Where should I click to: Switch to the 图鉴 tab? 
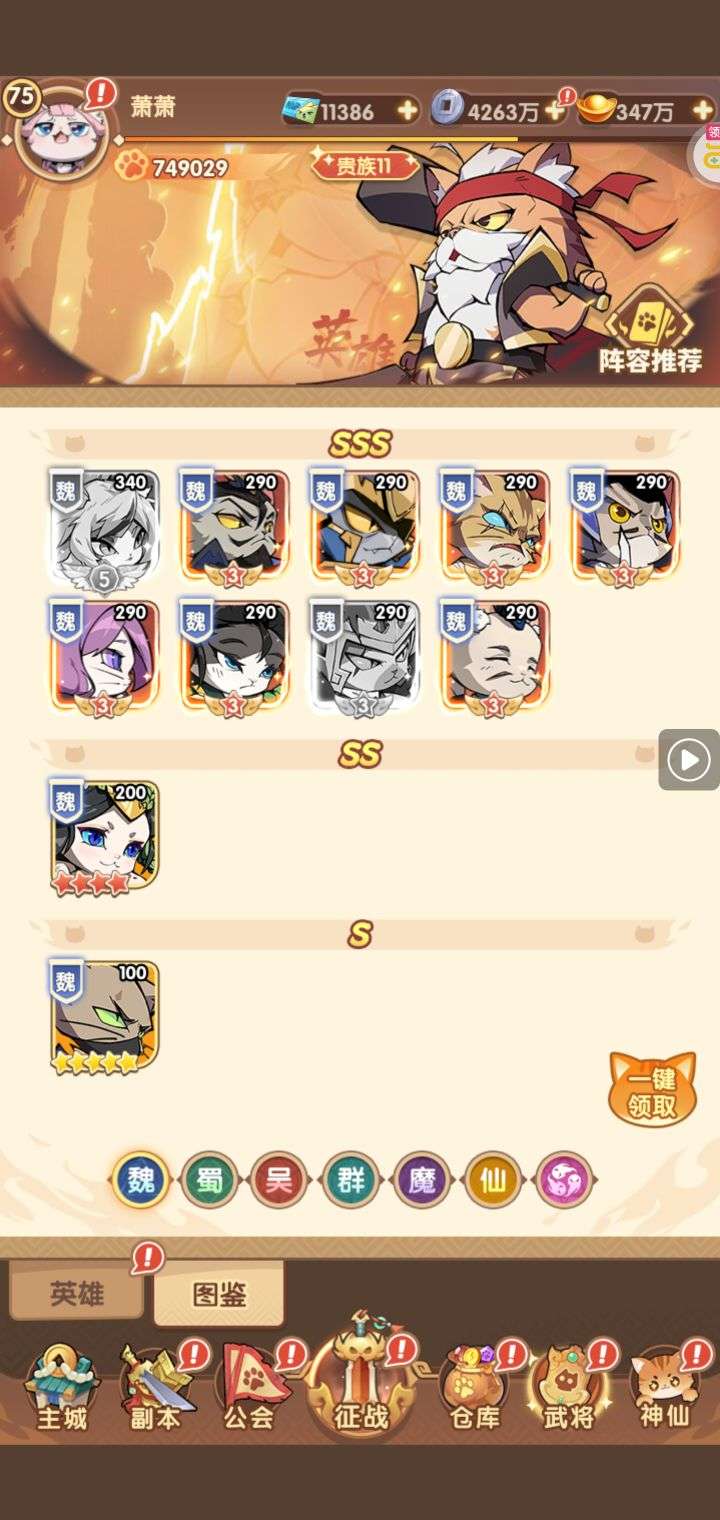219,1295
